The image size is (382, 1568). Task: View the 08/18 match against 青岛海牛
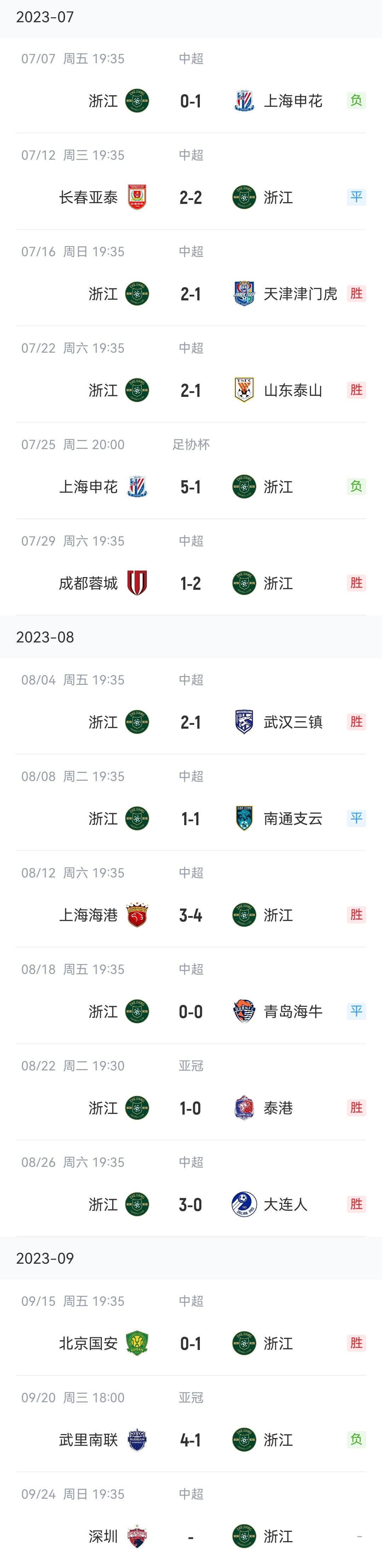(191, 1012)
